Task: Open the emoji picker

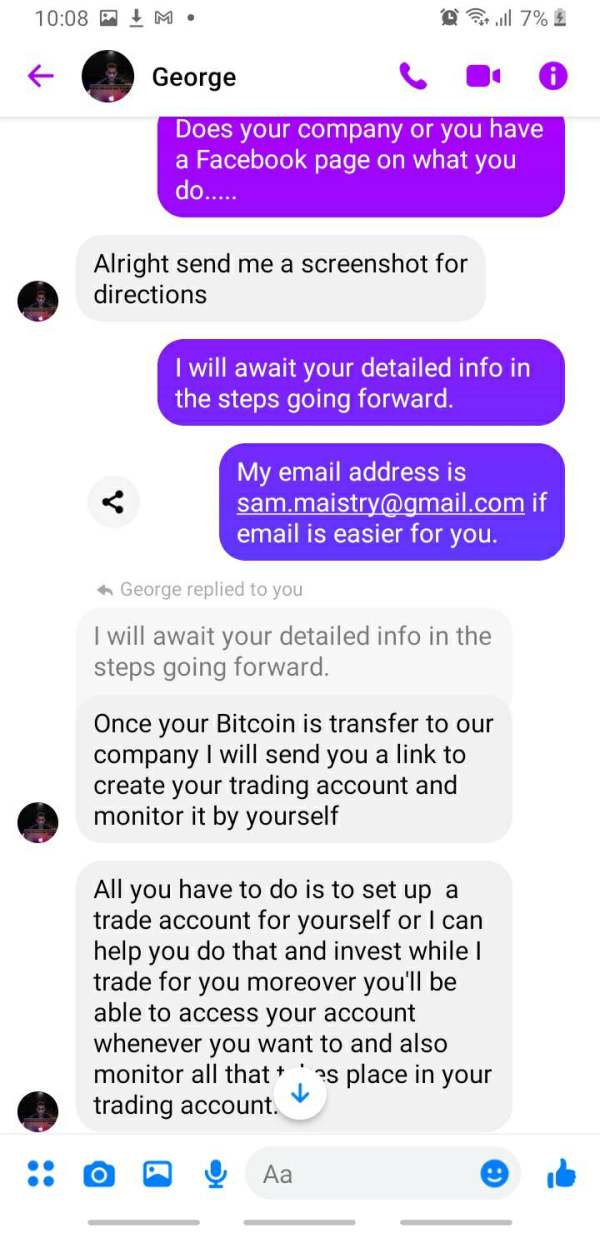Action: 495,1173
